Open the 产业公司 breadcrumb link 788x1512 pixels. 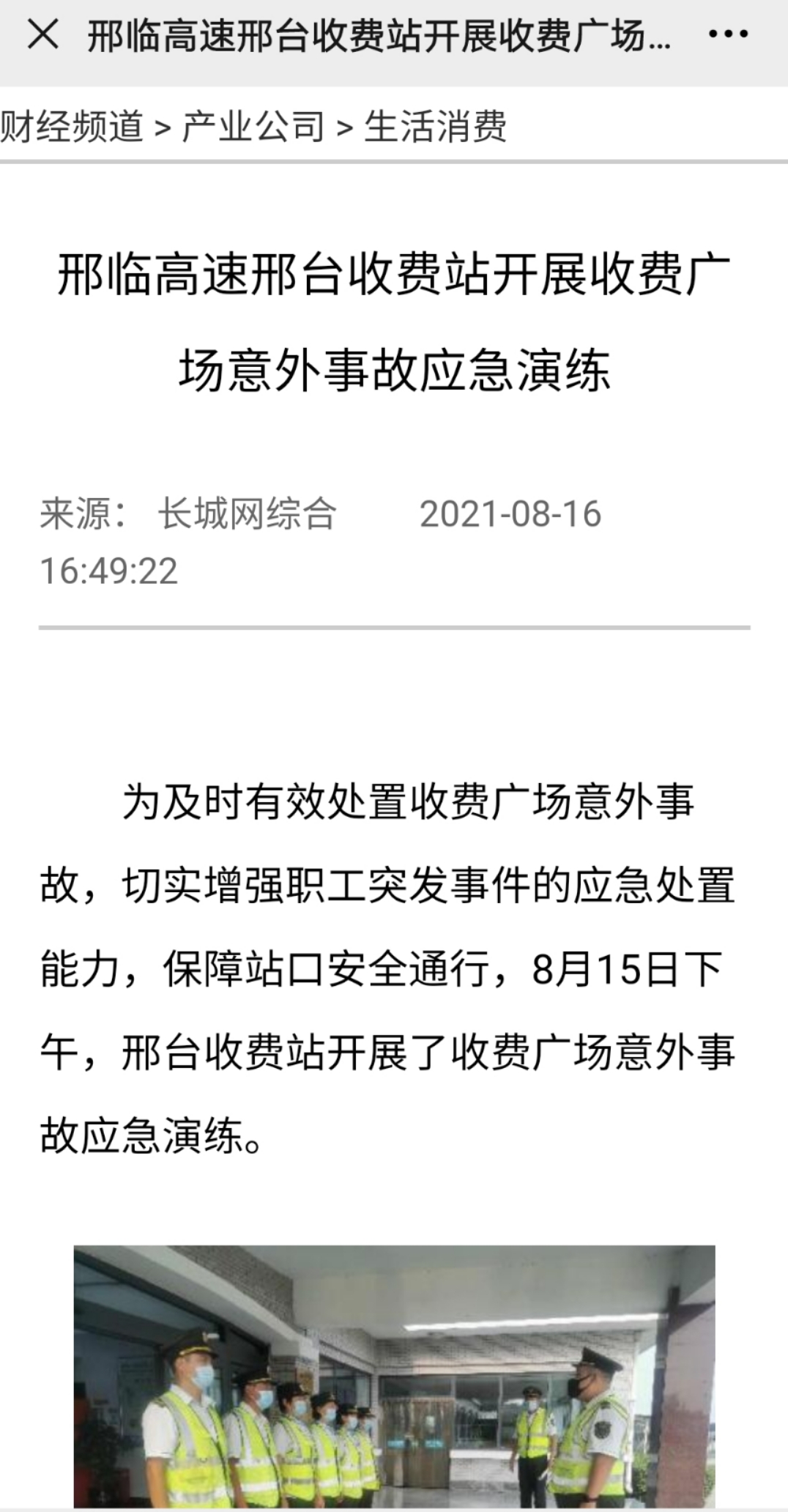point(253,127)
